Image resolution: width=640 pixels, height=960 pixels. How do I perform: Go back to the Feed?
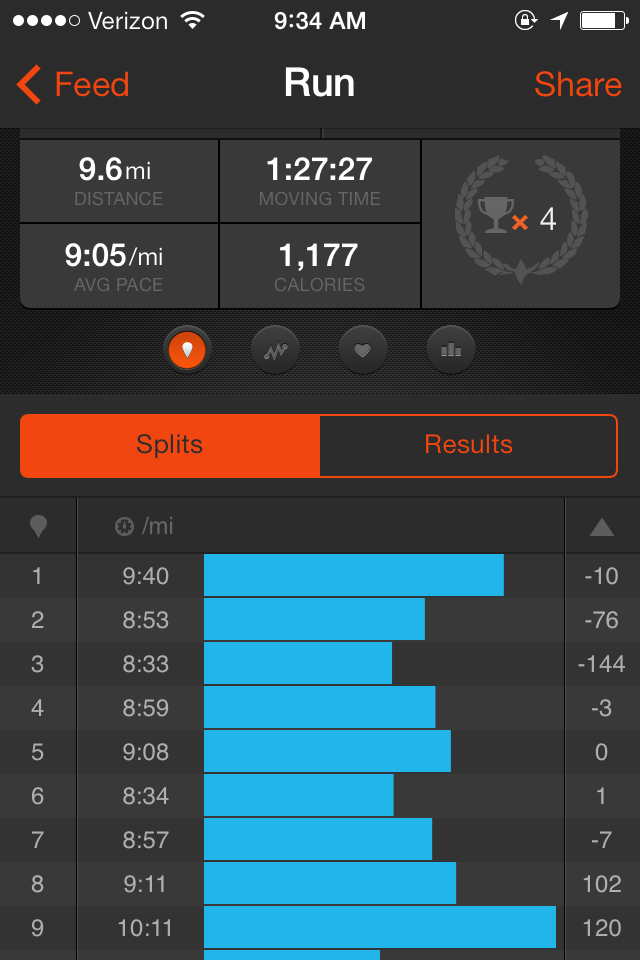point(73,85)
